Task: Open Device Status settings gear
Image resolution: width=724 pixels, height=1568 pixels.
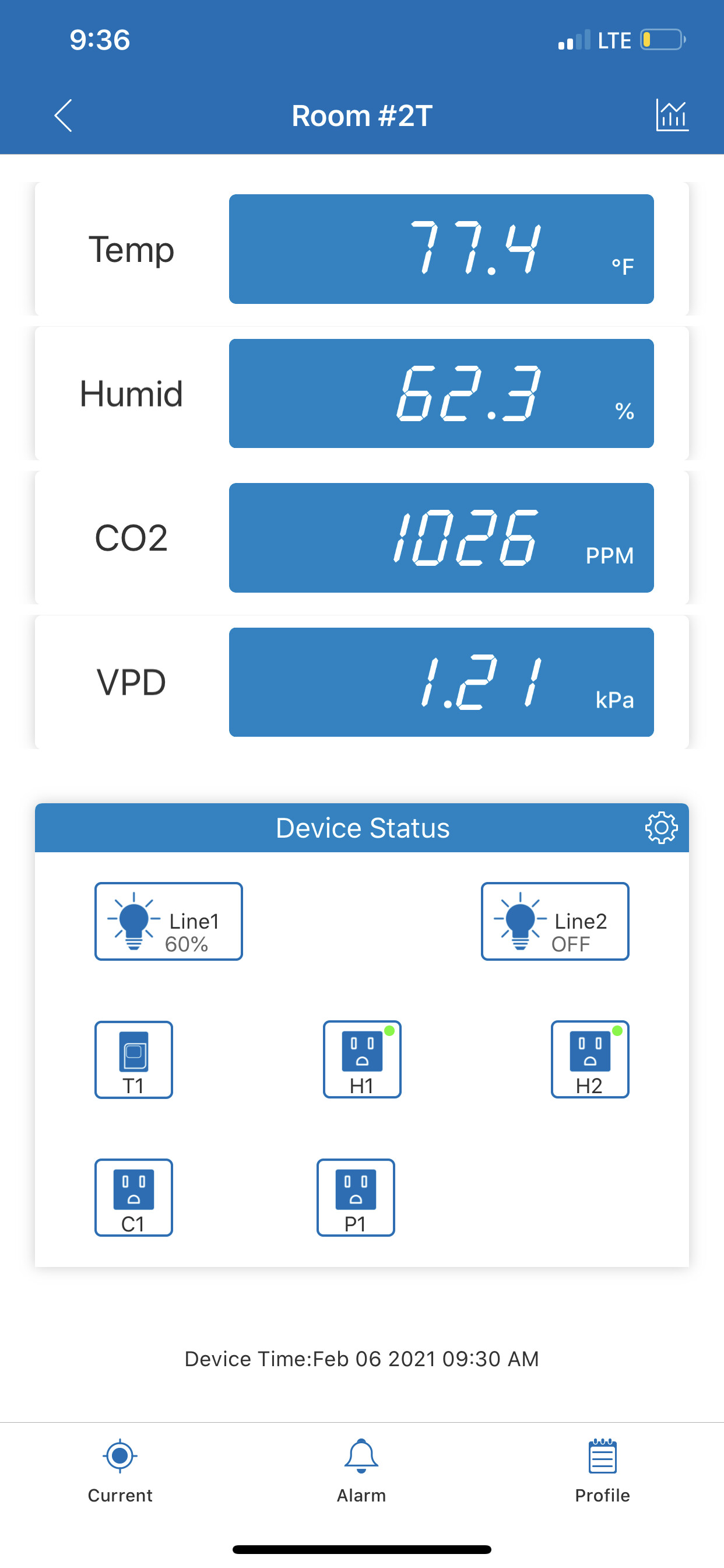Action: click(x=661, y=828)
